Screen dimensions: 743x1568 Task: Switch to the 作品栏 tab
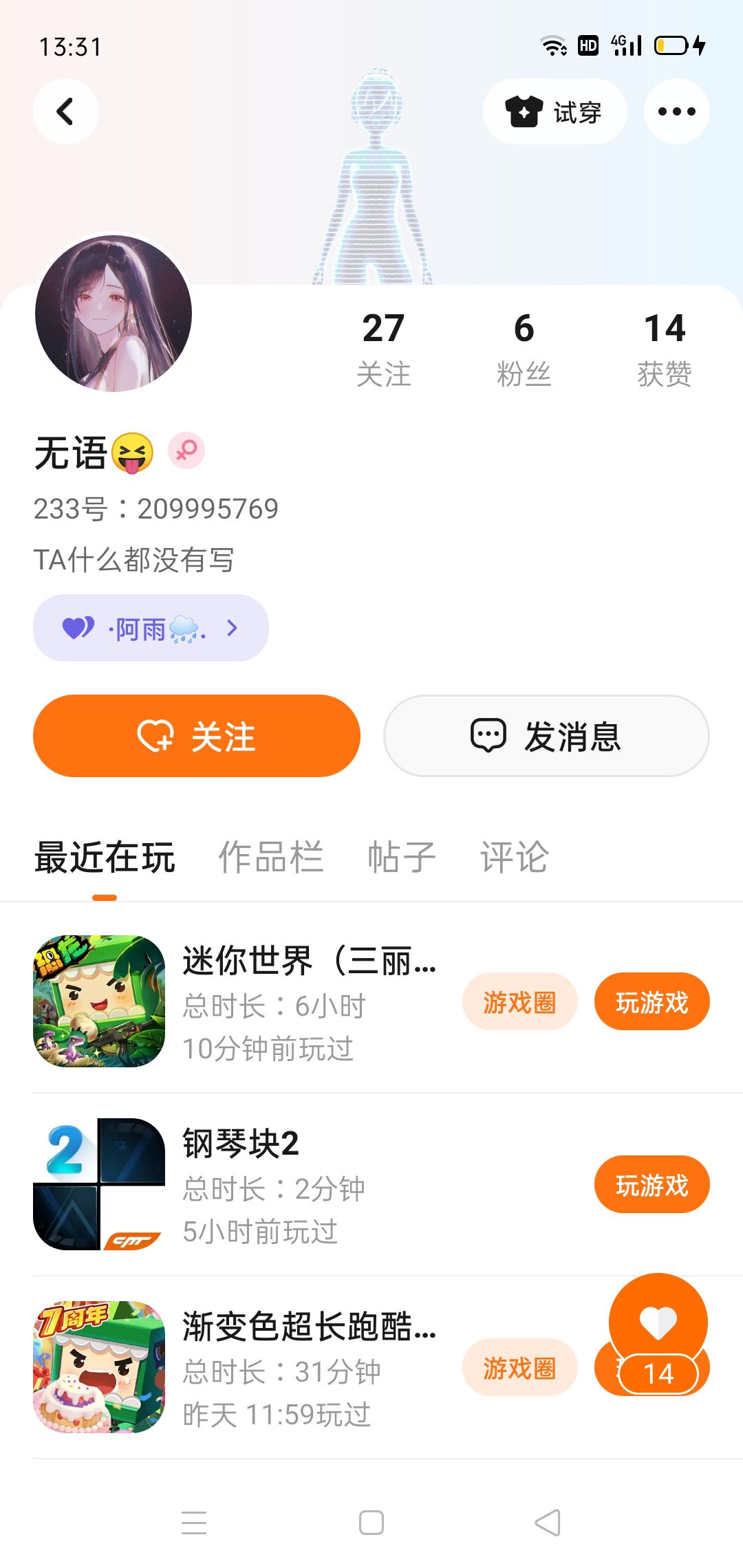(270, 857)
